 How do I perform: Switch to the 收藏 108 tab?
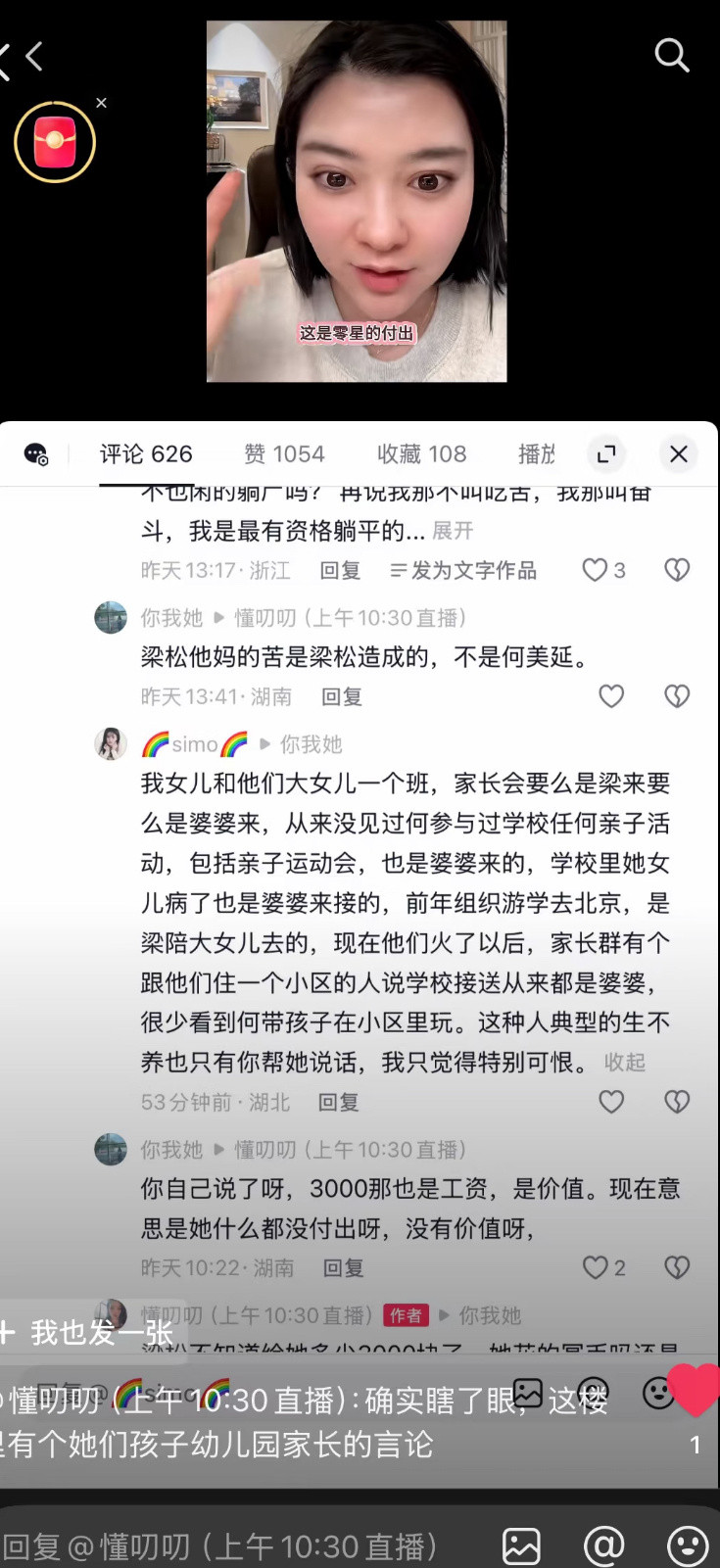coord(421,453)
